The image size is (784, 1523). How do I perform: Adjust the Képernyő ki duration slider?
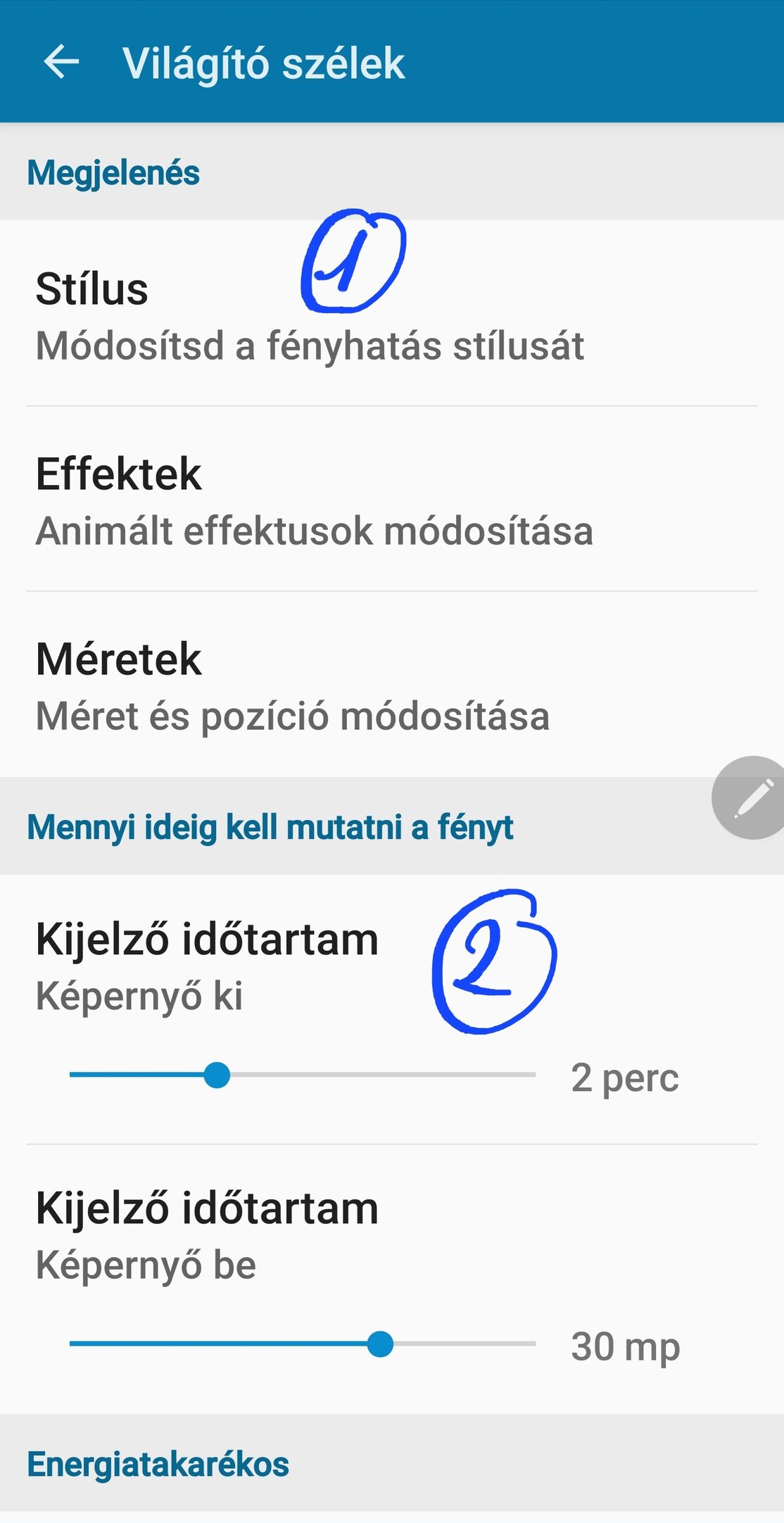[217, 1075]
